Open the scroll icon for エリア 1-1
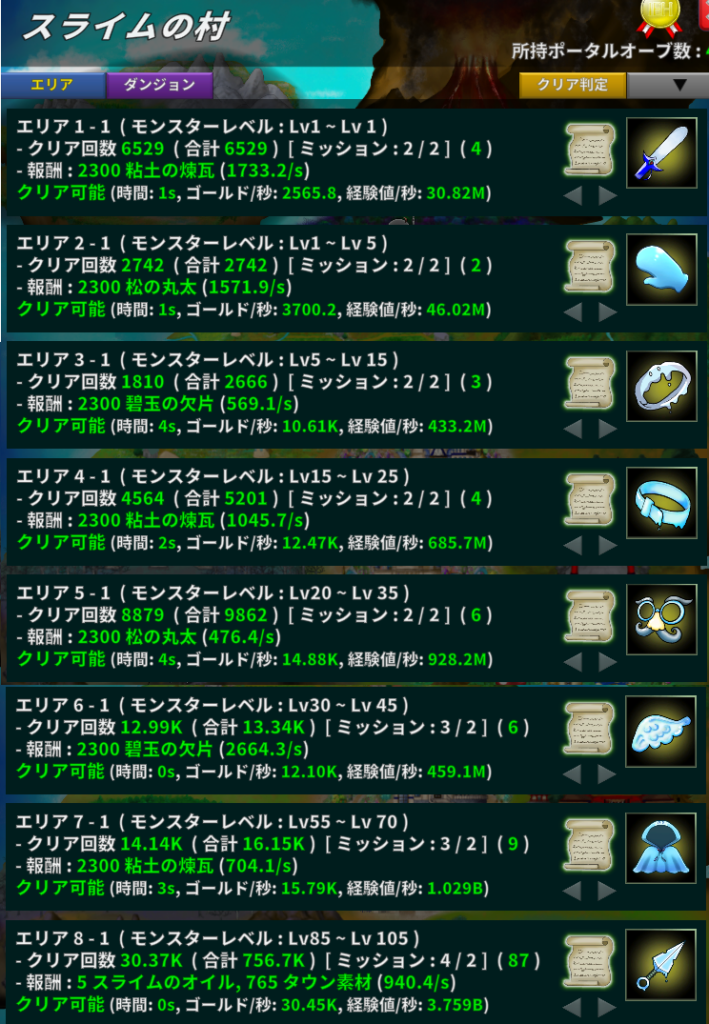709x1024 pixels. tap(589, 151)
